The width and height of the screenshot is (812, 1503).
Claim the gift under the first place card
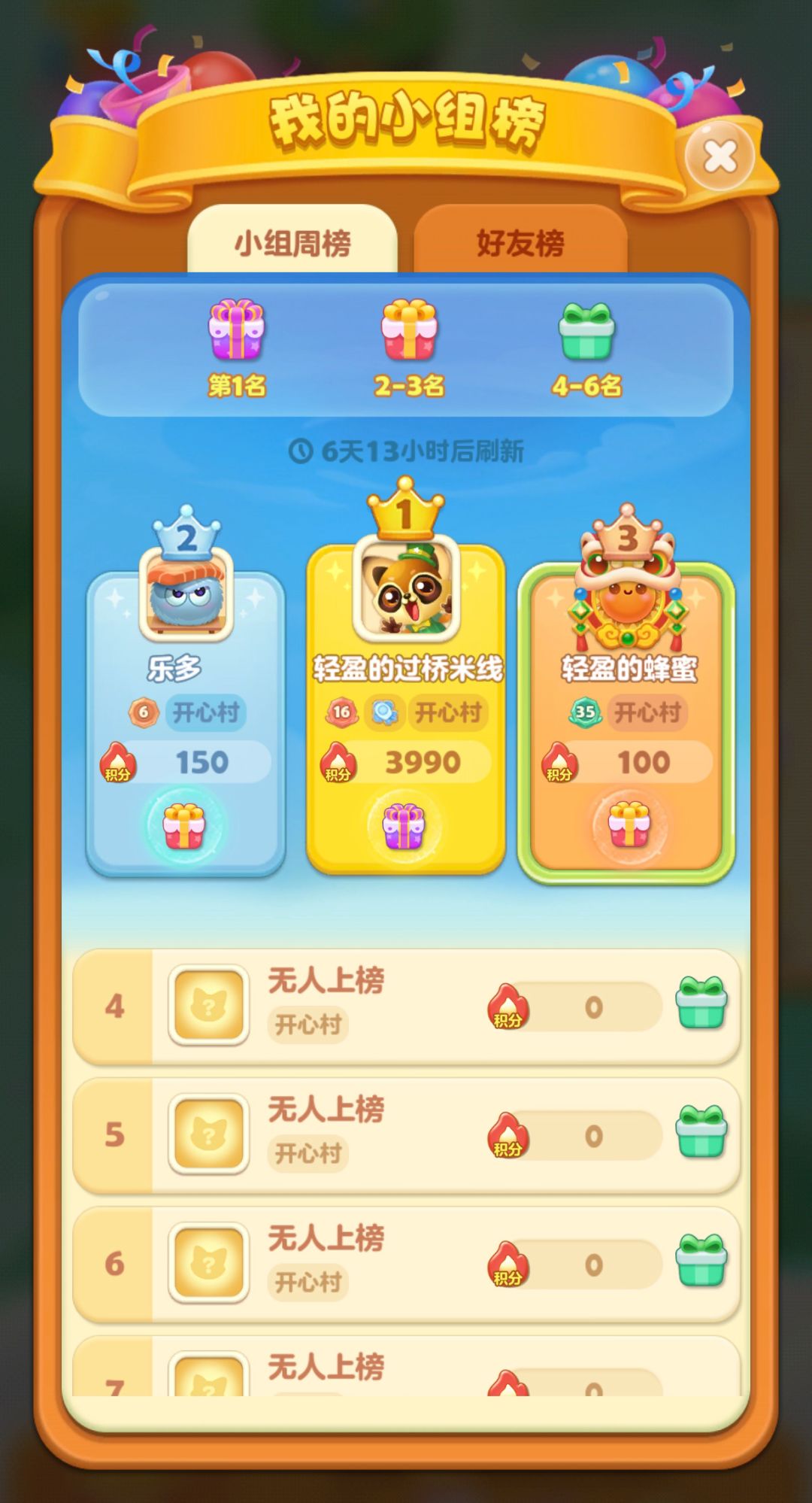pyautogui.click(x=404, y=825)
